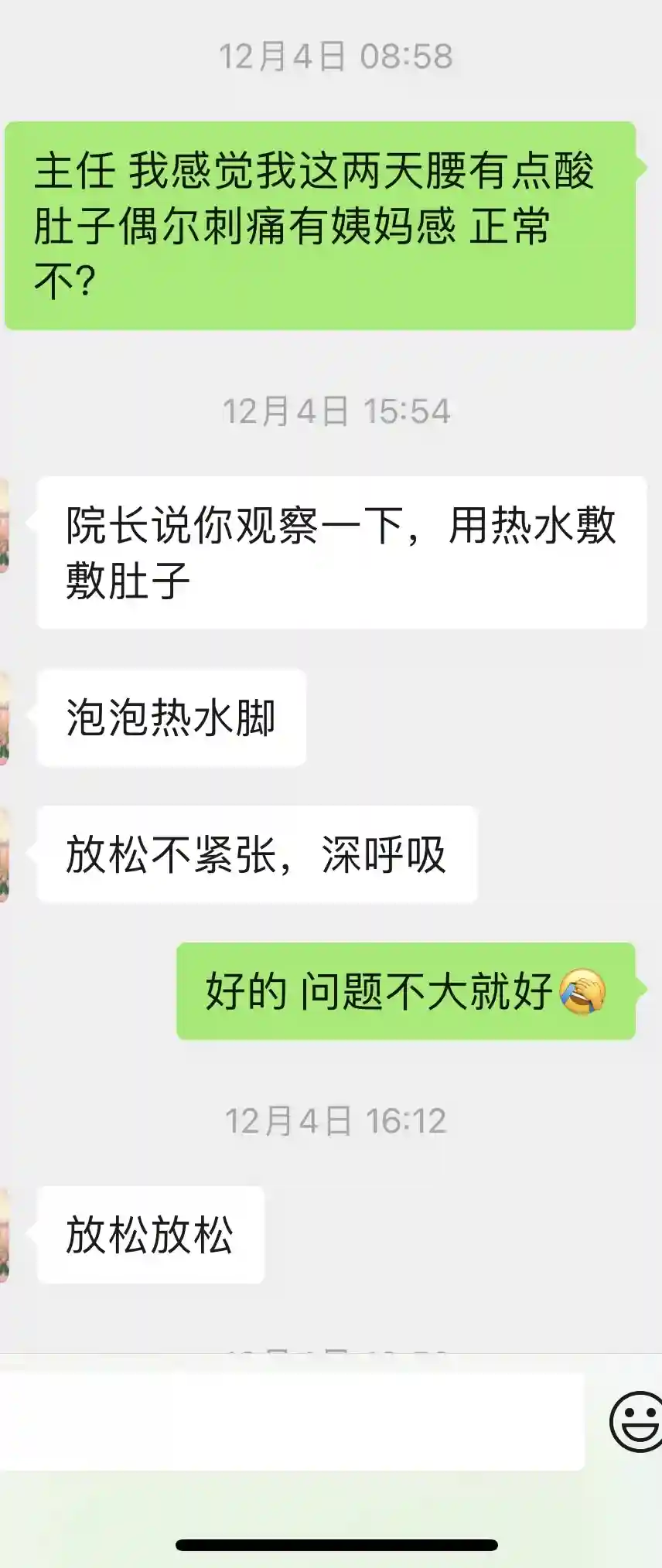Viewport: 662px width, 1568px height.
Task: Tap sender's avatar beside 放松放松
Action: coord(4,1234)
